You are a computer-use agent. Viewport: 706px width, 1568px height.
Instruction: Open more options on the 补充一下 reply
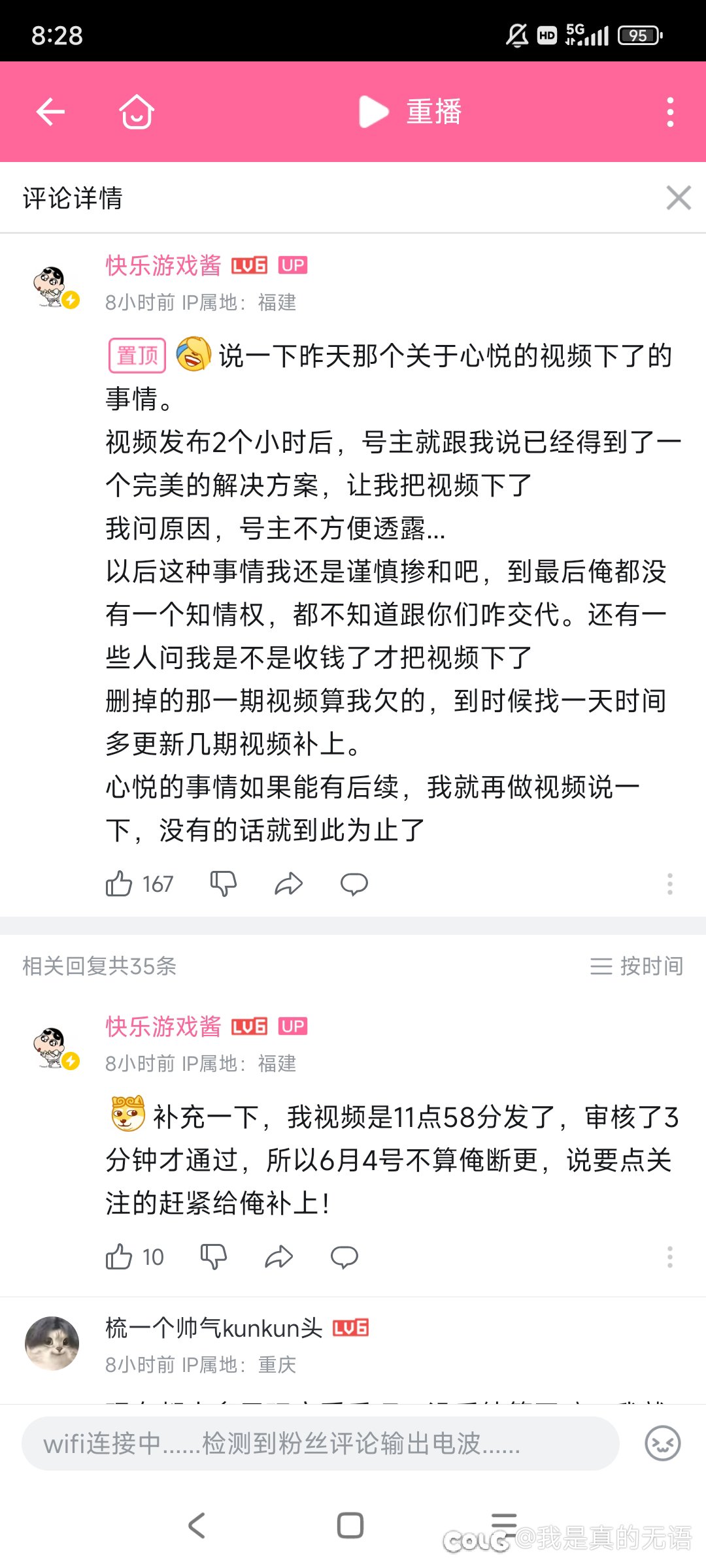[670, 1257]
